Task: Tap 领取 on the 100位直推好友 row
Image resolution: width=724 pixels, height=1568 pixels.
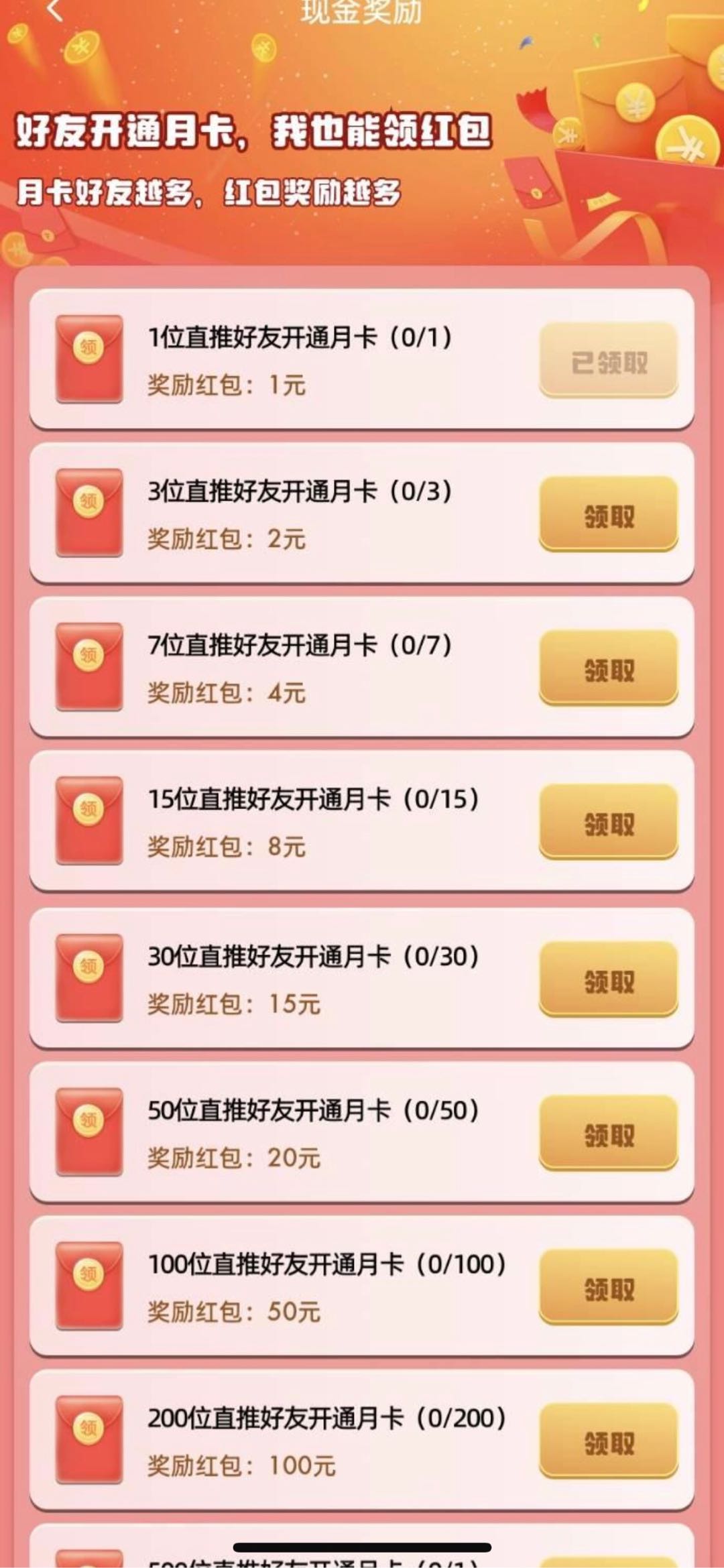Action: [609, 1288]
